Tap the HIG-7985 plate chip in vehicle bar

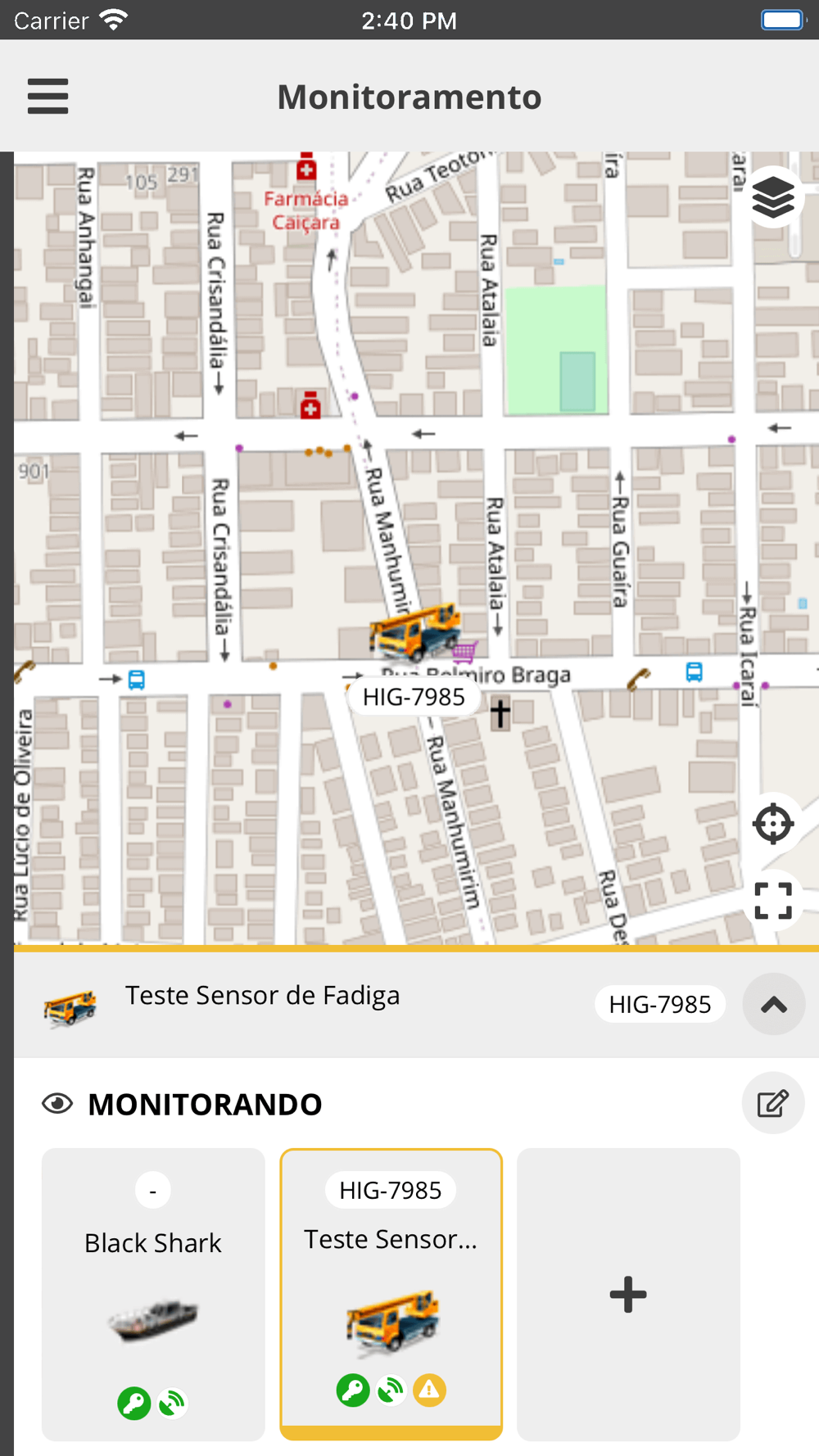click(660, 1004)
